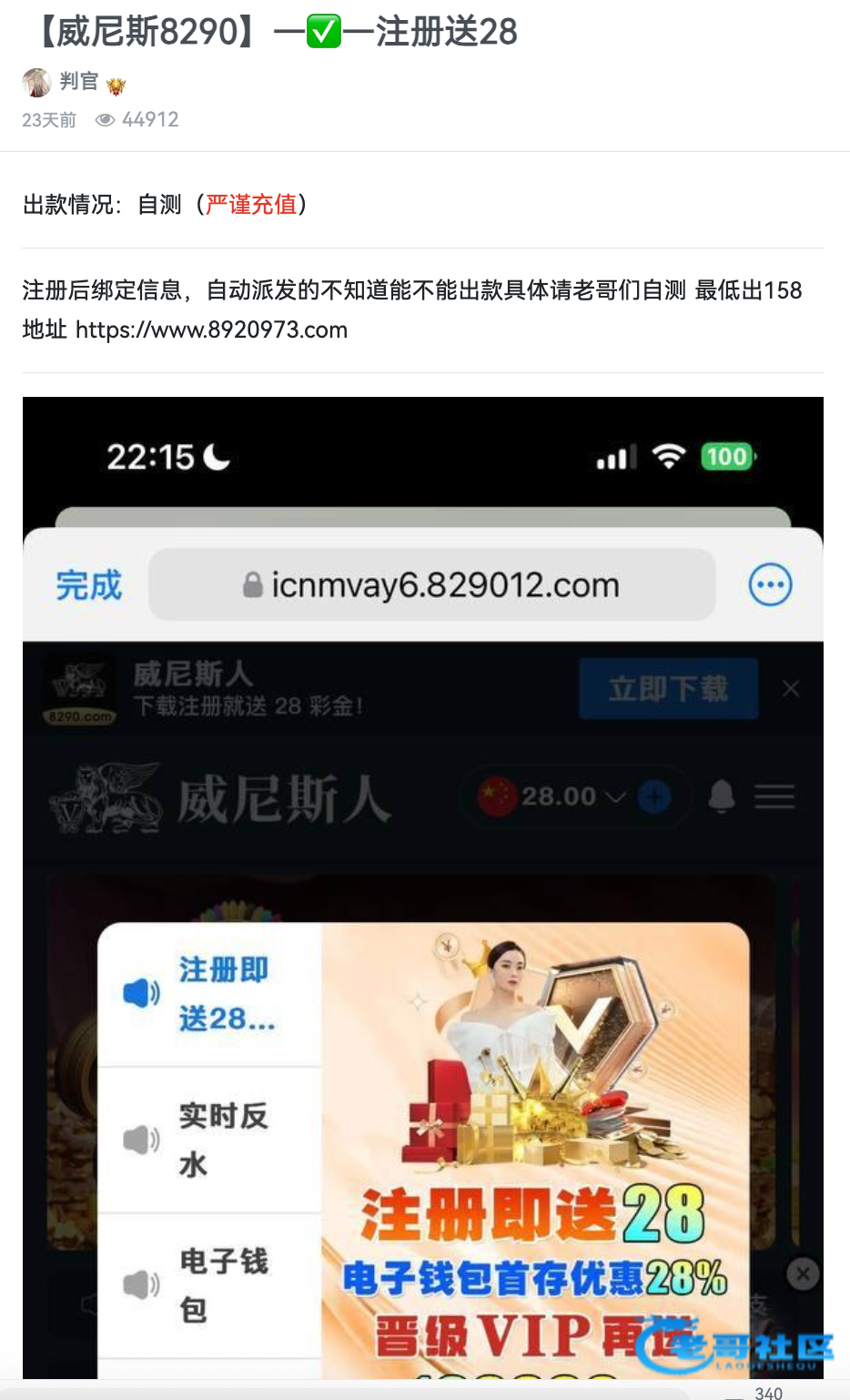Open the profile of author 判官
The width and height of the screenshot is (850, 1400).
point(78,82)
